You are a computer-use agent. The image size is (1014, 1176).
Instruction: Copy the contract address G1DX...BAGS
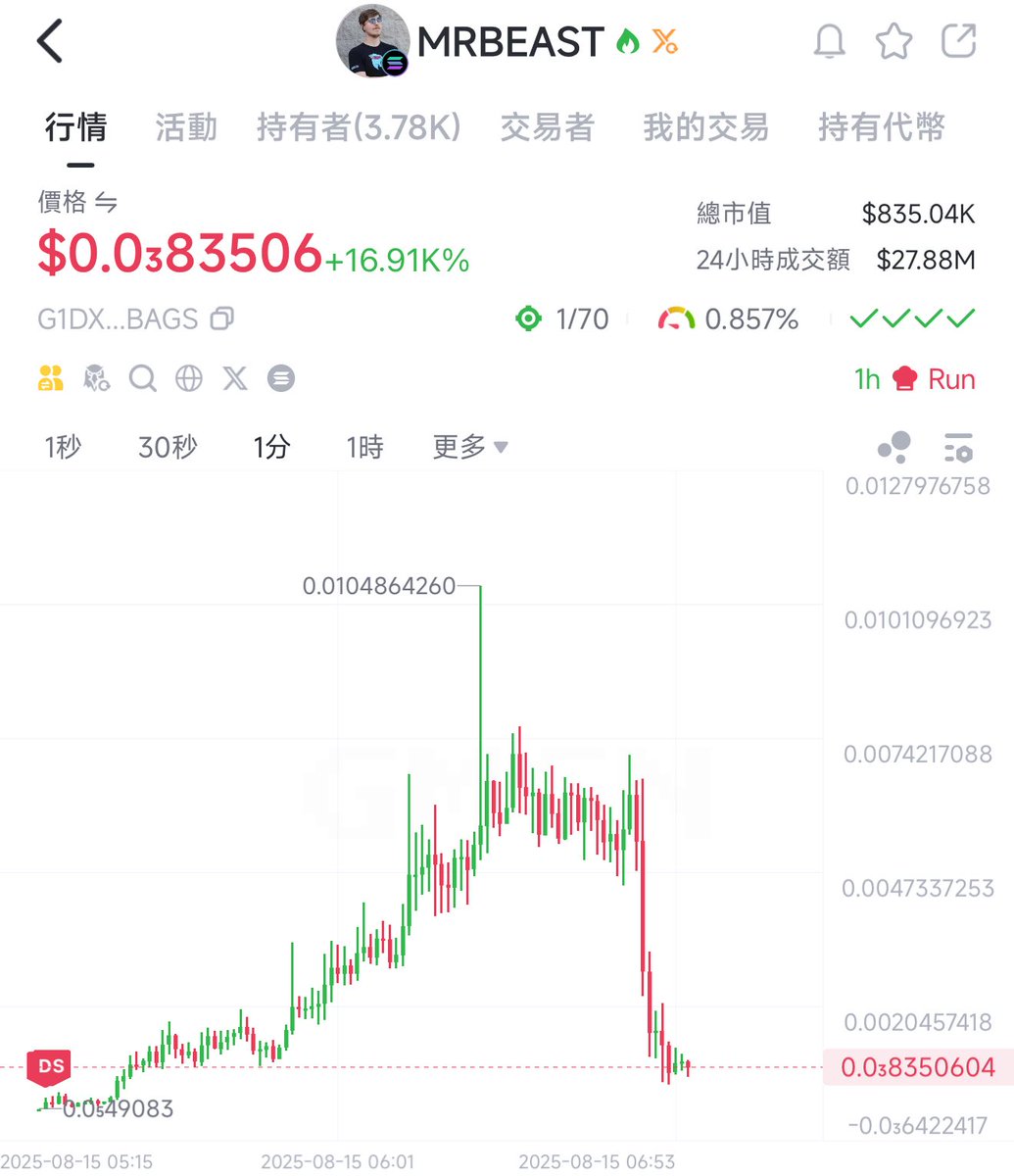point(222,318)
